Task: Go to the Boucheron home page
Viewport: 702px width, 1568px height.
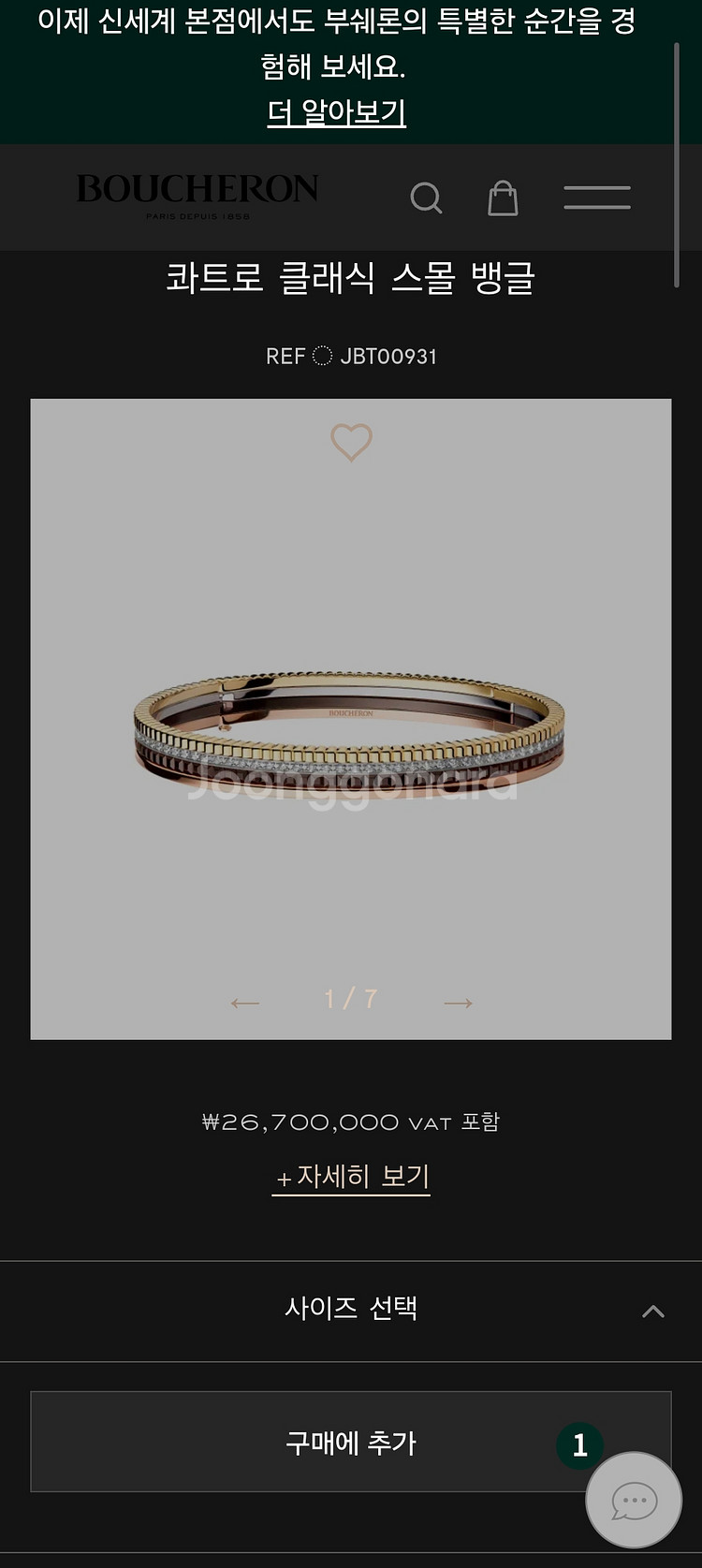Action: [x=197, y=195]
